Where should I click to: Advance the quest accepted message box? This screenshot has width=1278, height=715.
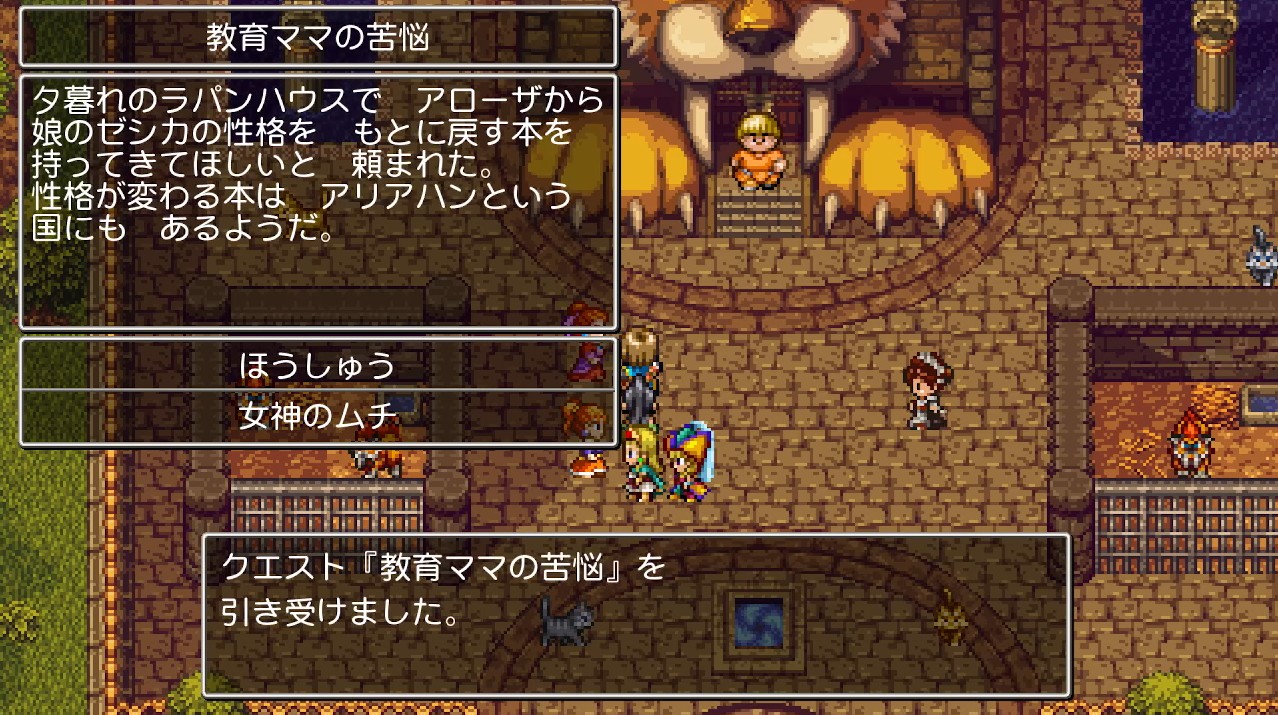636,614
